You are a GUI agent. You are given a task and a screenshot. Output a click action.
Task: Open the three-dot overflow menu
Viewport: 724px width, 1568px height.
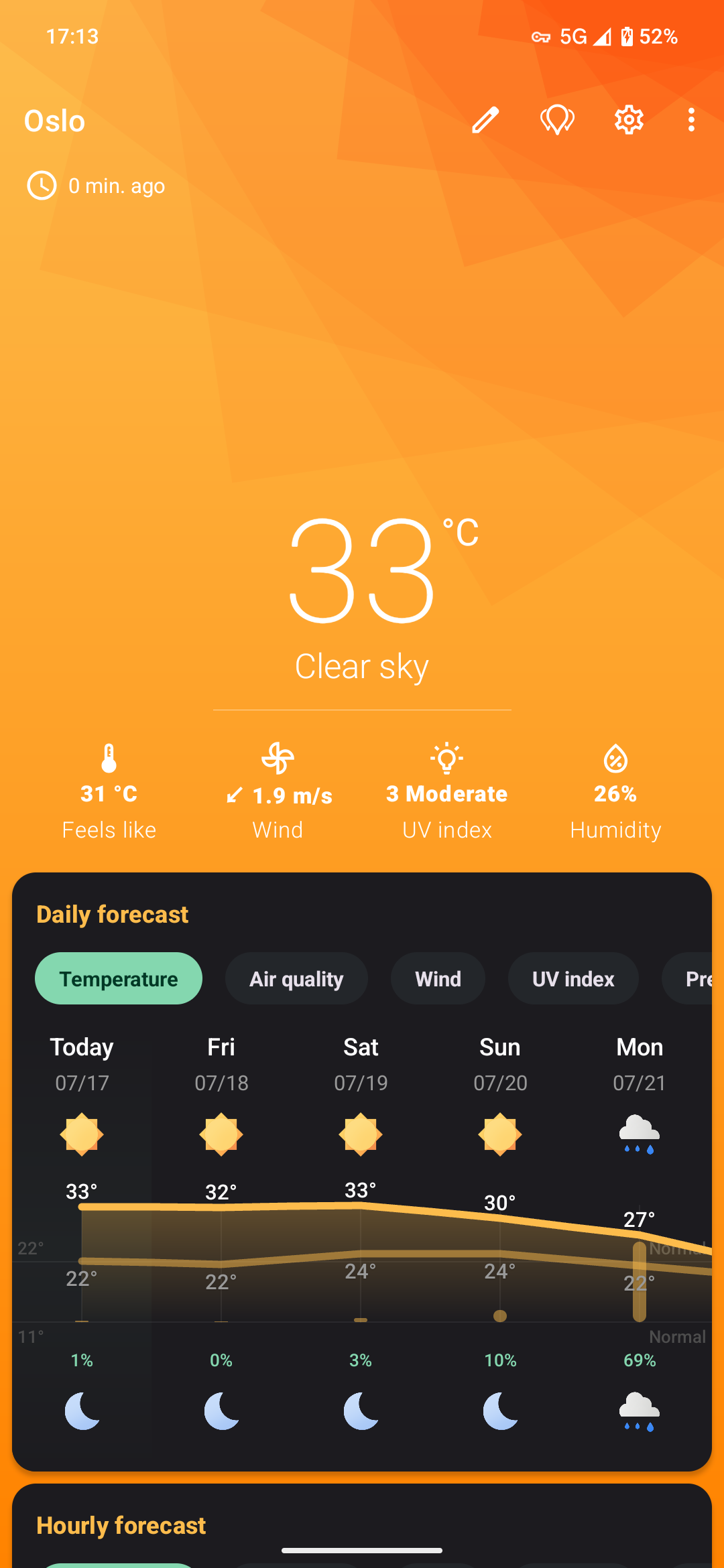(691, 121)
